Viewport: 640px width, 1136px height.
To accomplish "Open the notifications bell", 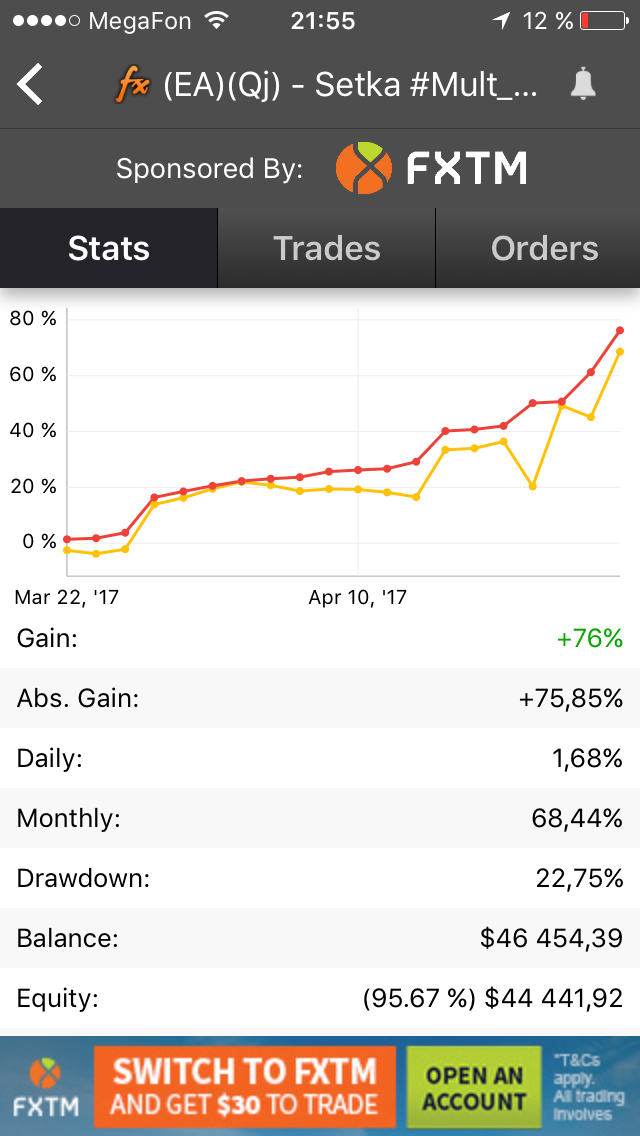I will [582, 85].
